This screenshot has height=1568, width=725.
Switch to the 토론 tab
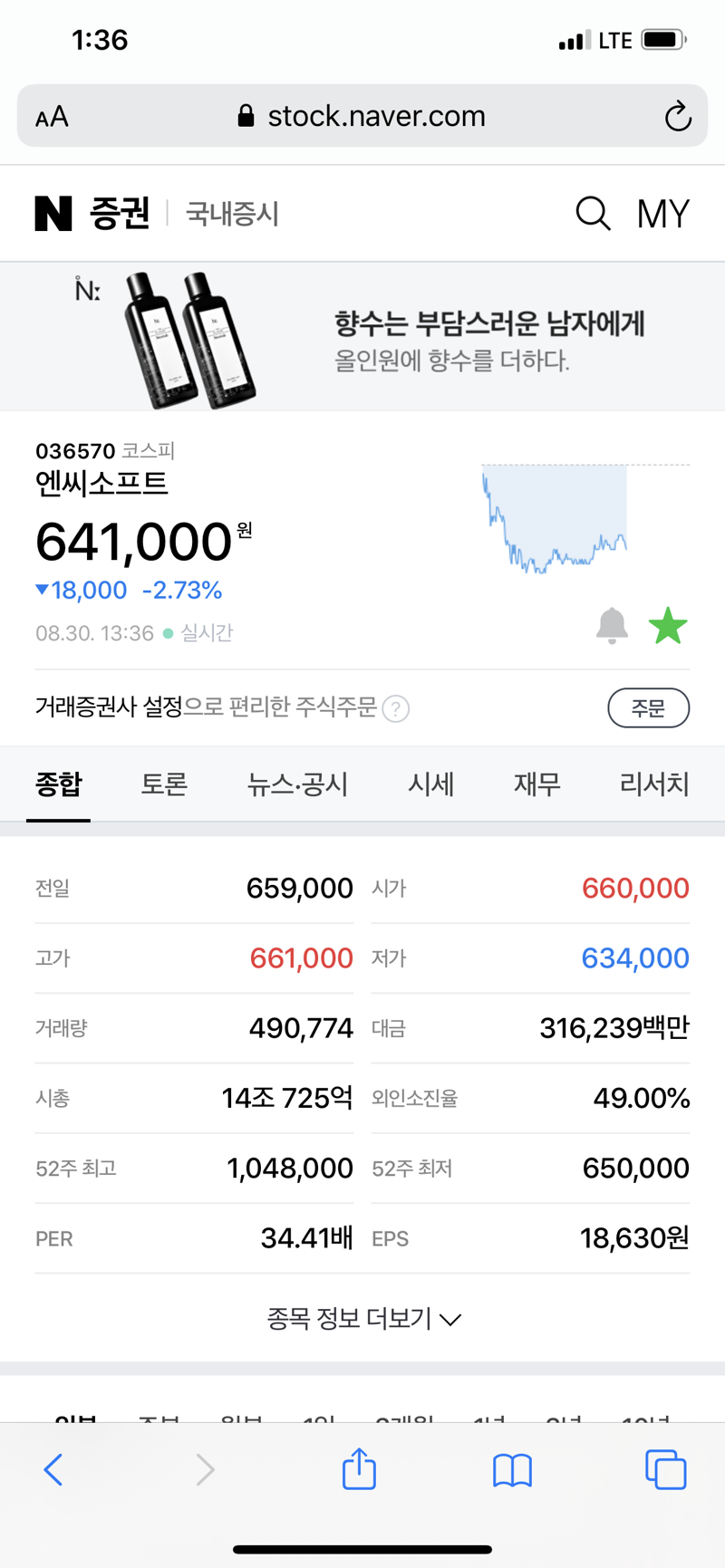164,784
